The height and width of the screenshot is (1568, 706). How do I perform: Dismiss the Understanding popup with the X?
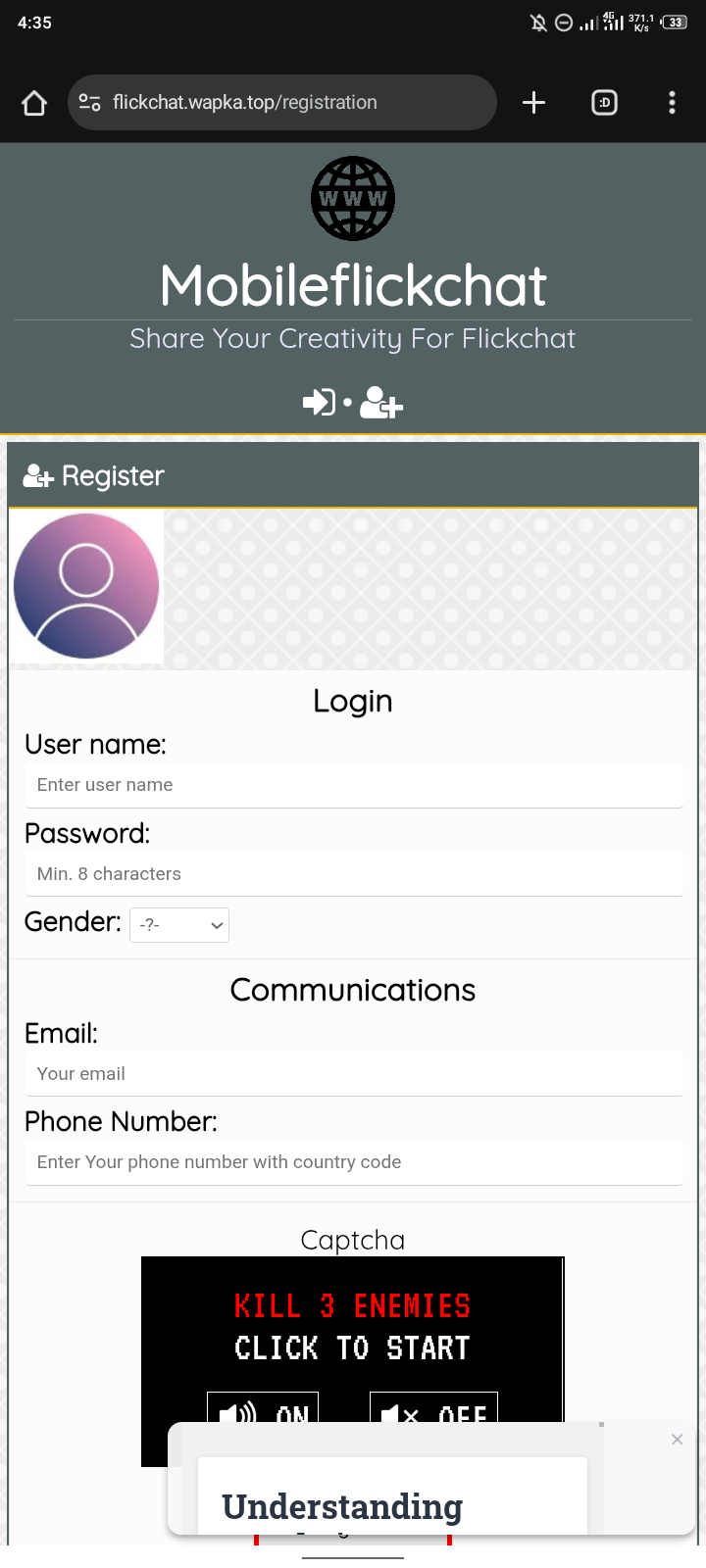pos(677,1439)
